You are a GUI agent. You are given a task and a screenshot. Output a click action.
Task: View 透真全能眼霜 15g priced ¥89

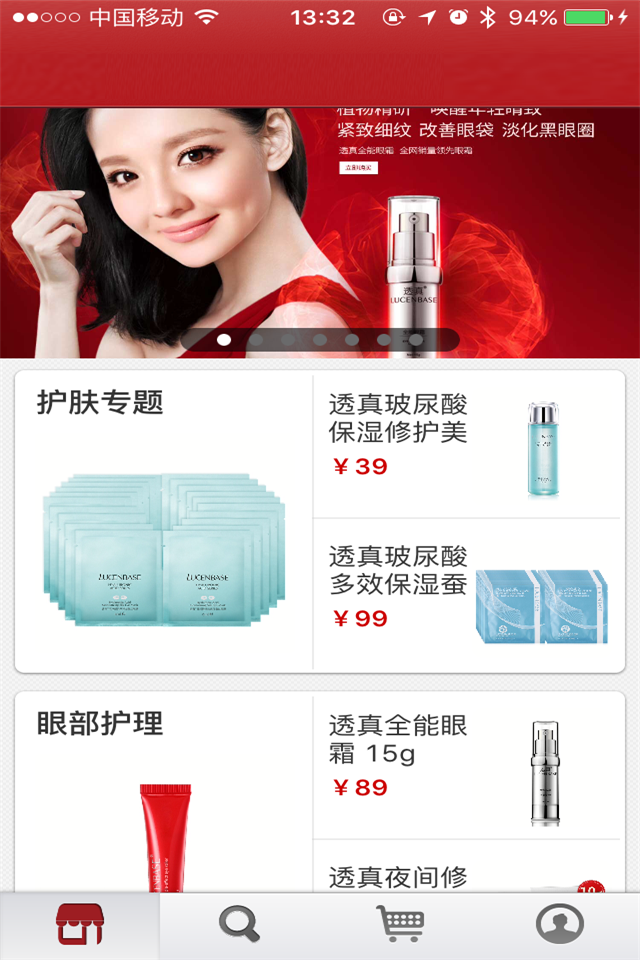coord(468,766)
